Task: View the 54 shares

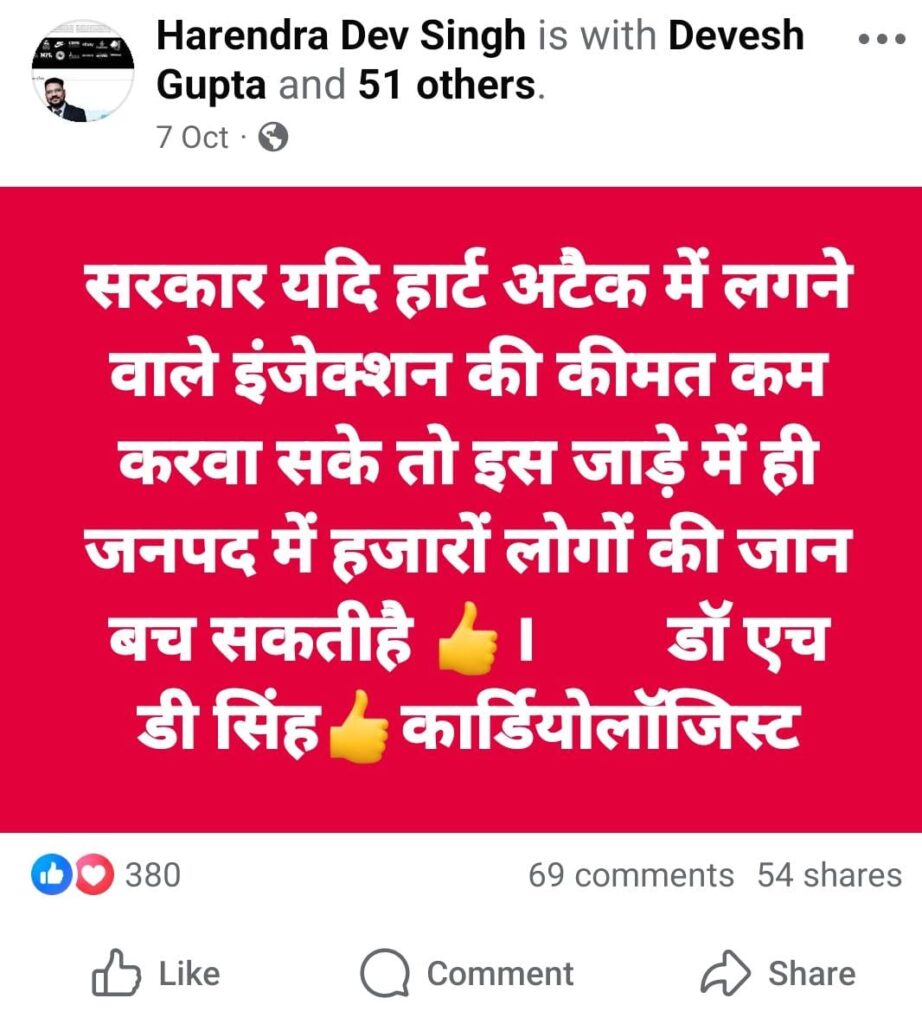Action: pyautogui.click(x=829, y=875)
